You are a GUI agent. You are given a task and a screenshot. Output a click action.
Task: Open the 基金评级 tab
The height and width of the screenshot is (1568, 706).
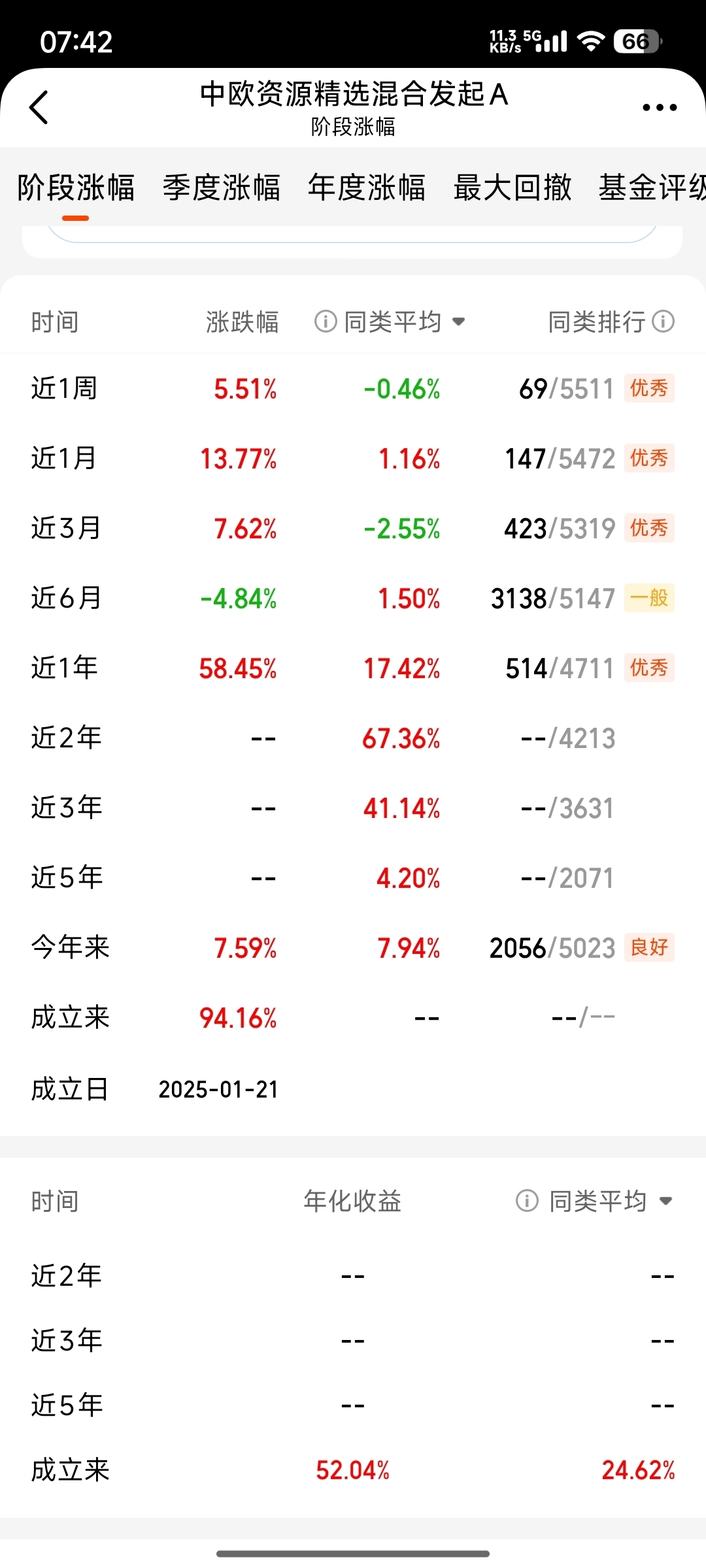[652, 188]
